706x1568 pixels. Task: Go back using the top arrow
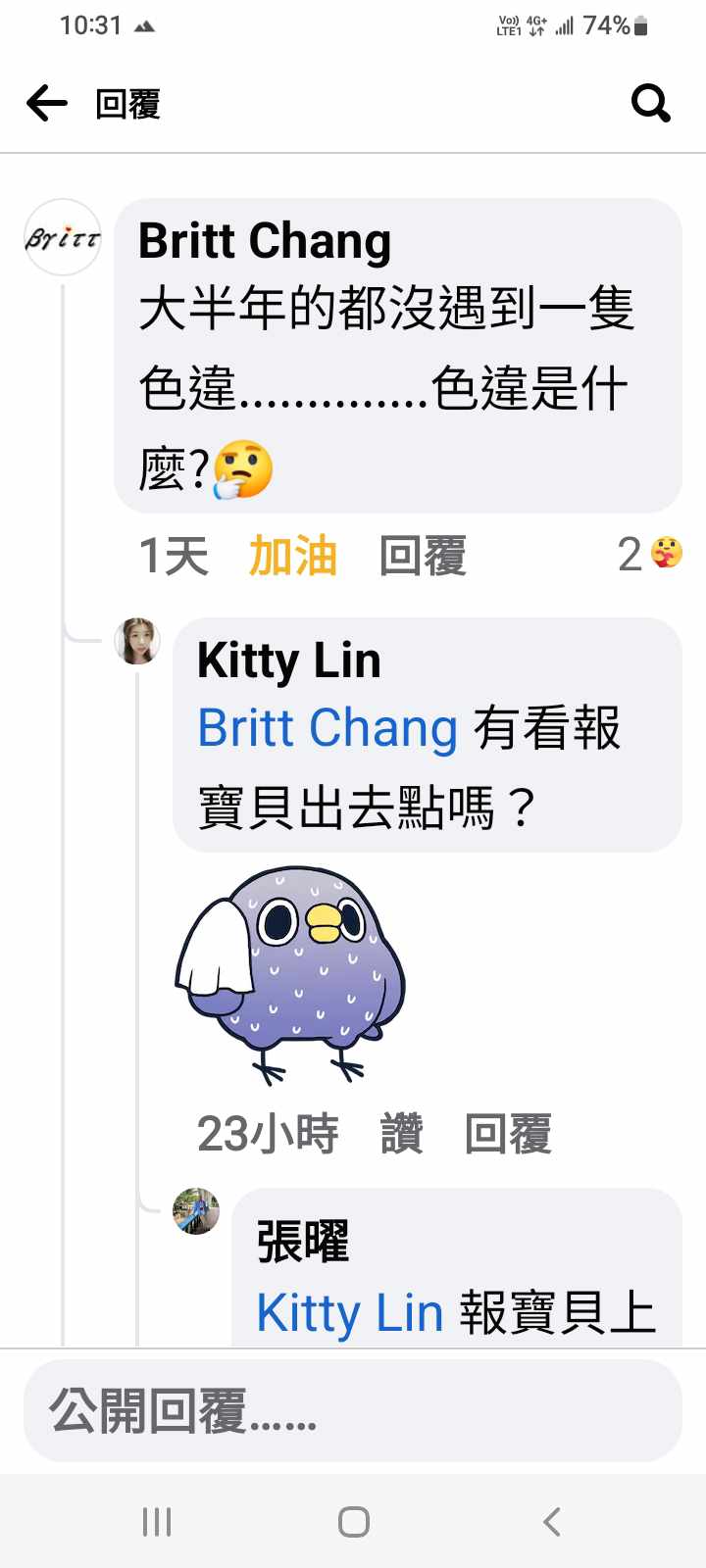pyautogui.click(x=47, y=103)
